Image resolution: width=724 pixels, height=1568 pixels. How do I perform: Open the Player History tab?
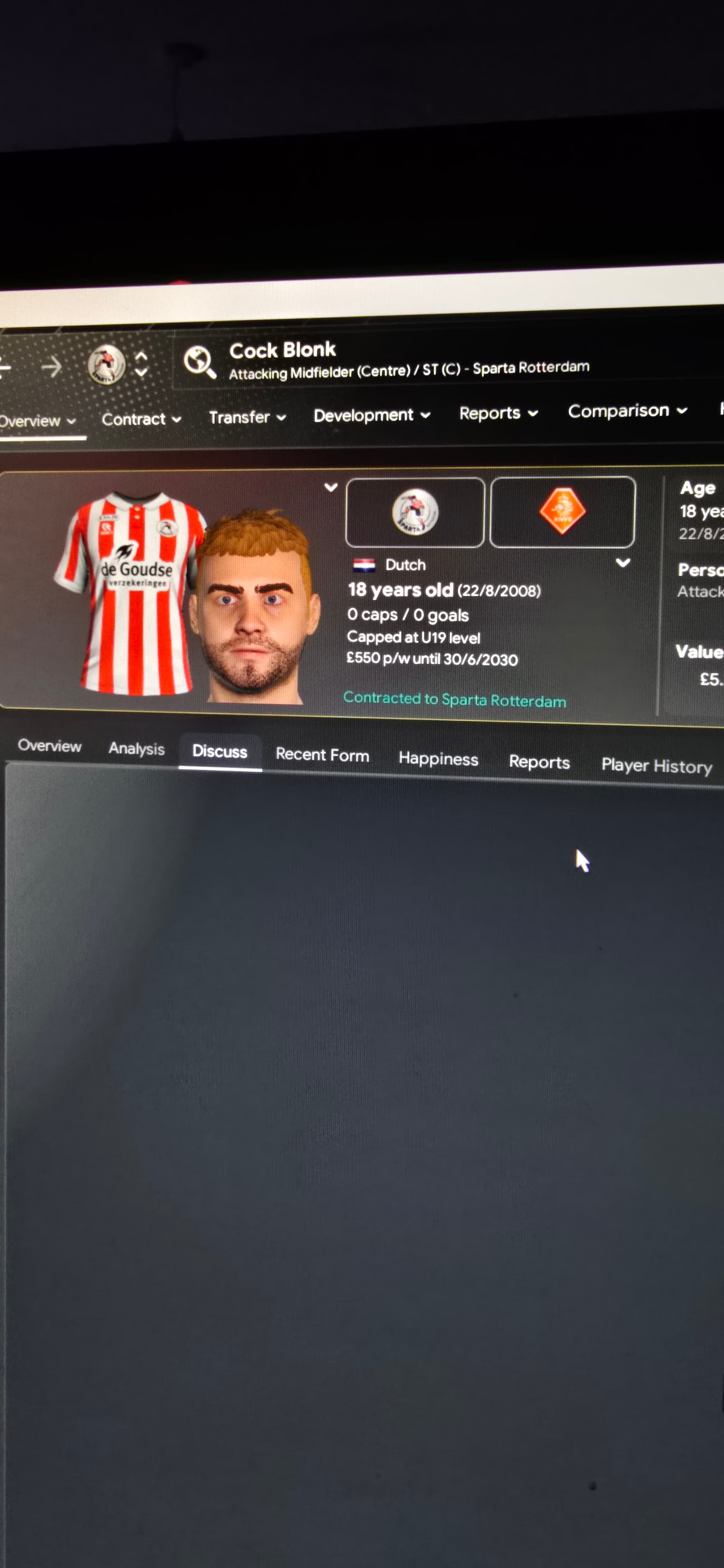click(657, 766)
